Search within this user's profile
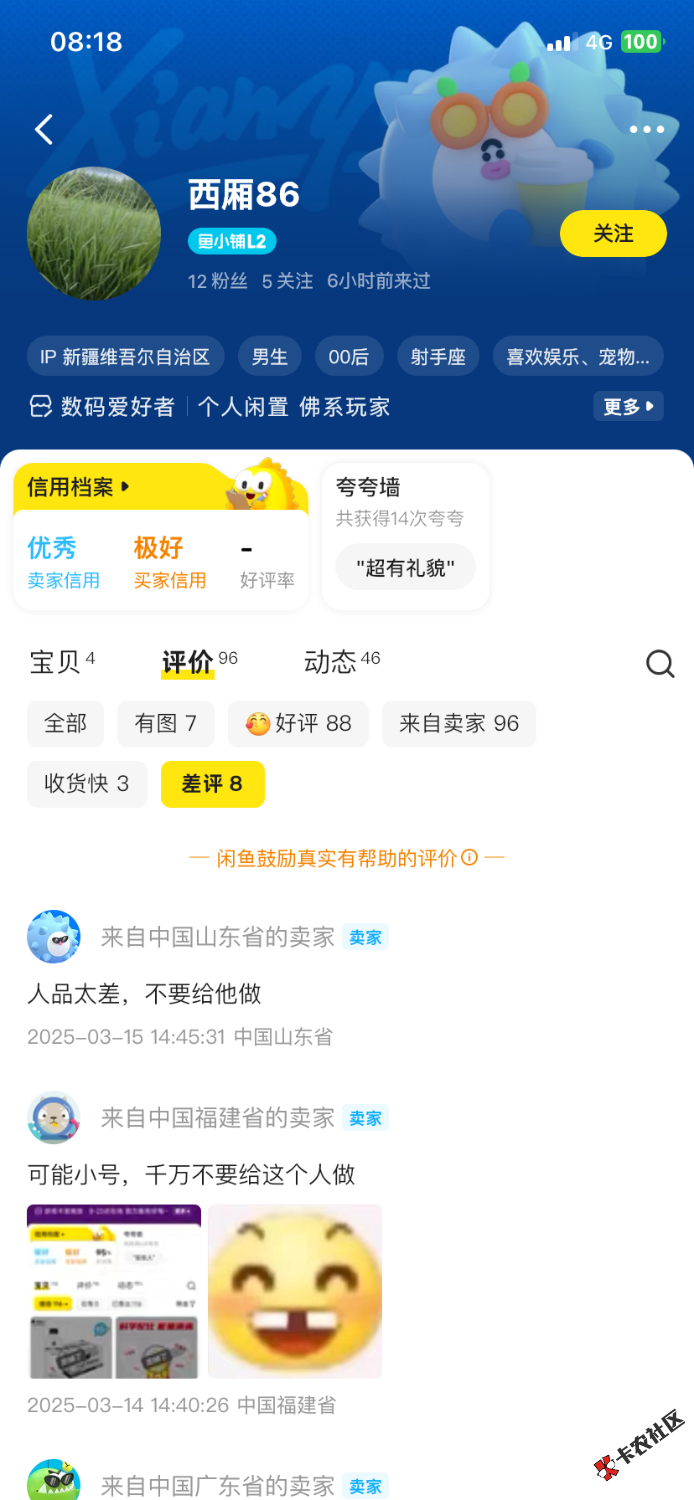The height and width of the screenshot is (1500, 694). click(x=660, y=664)
